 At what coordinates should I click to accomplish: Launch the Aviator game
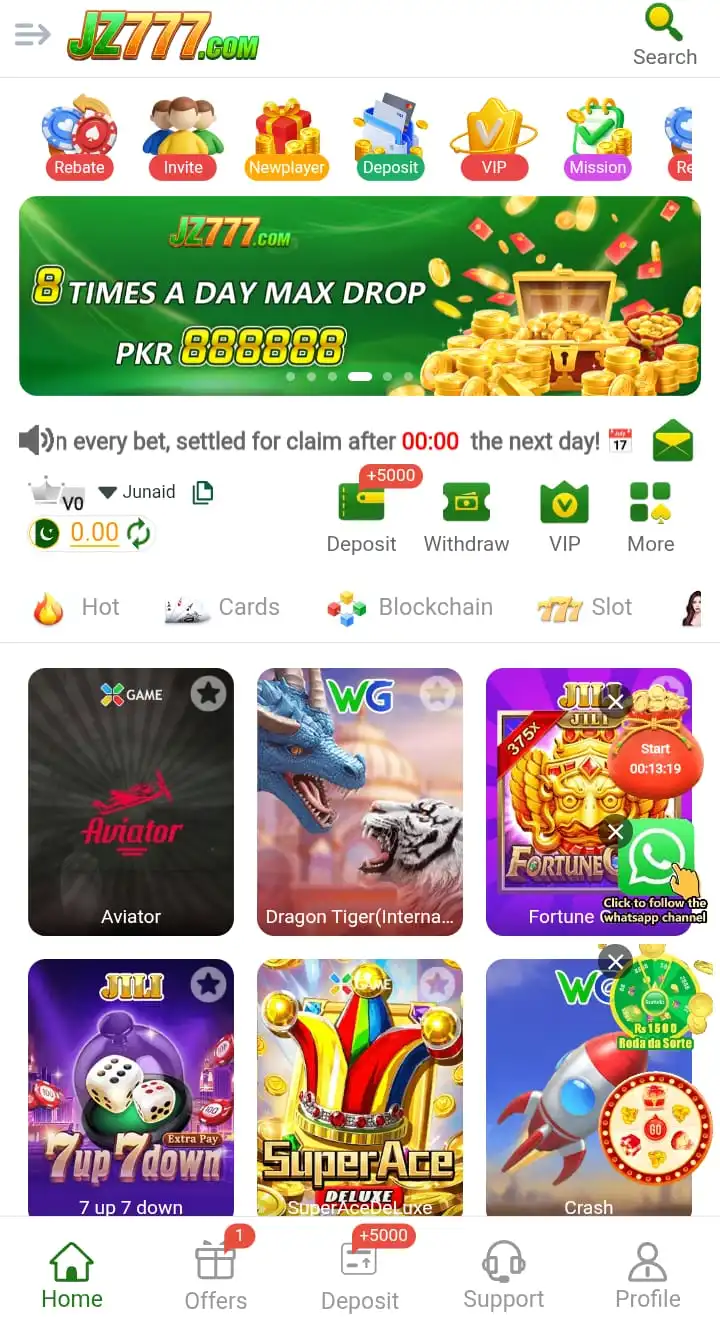(x=131, y=800)
